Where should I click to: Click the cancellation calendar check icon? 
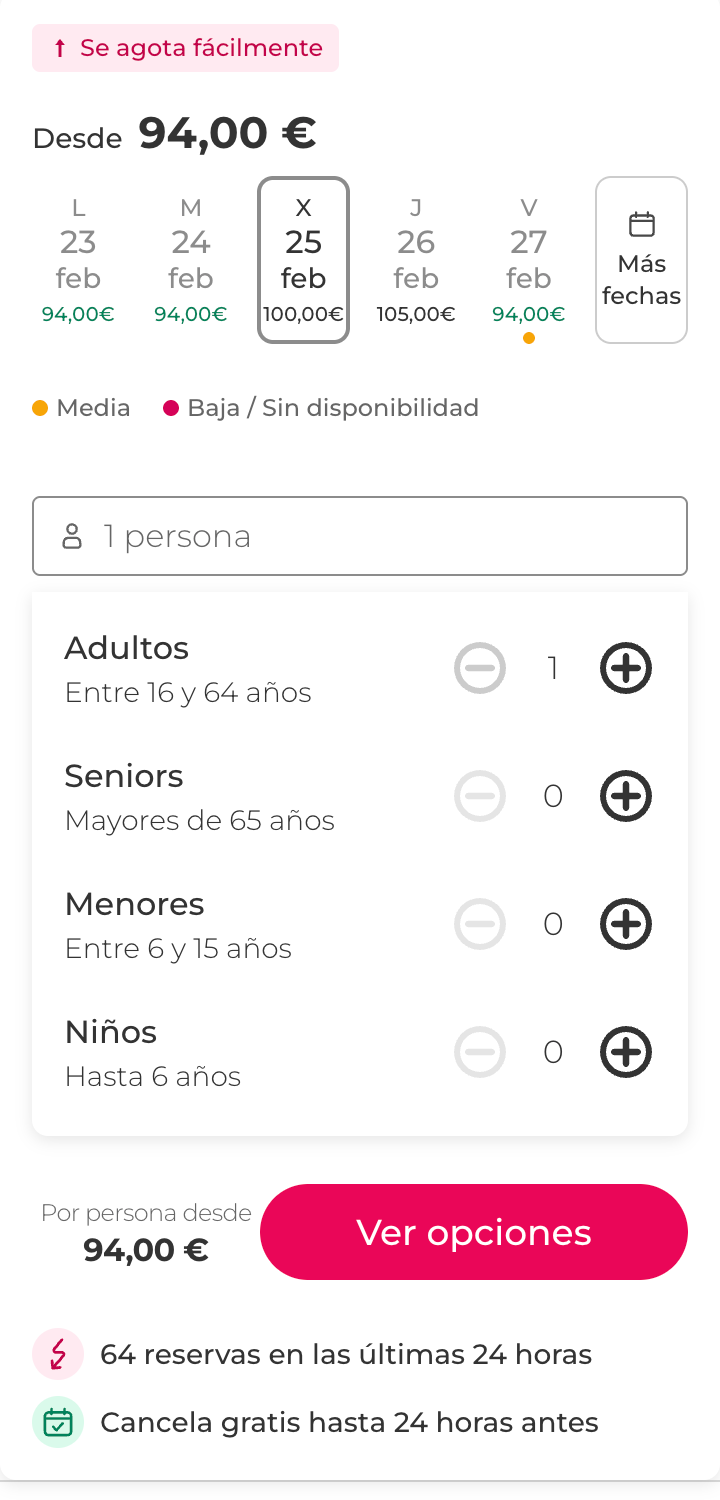point(58,1421)
